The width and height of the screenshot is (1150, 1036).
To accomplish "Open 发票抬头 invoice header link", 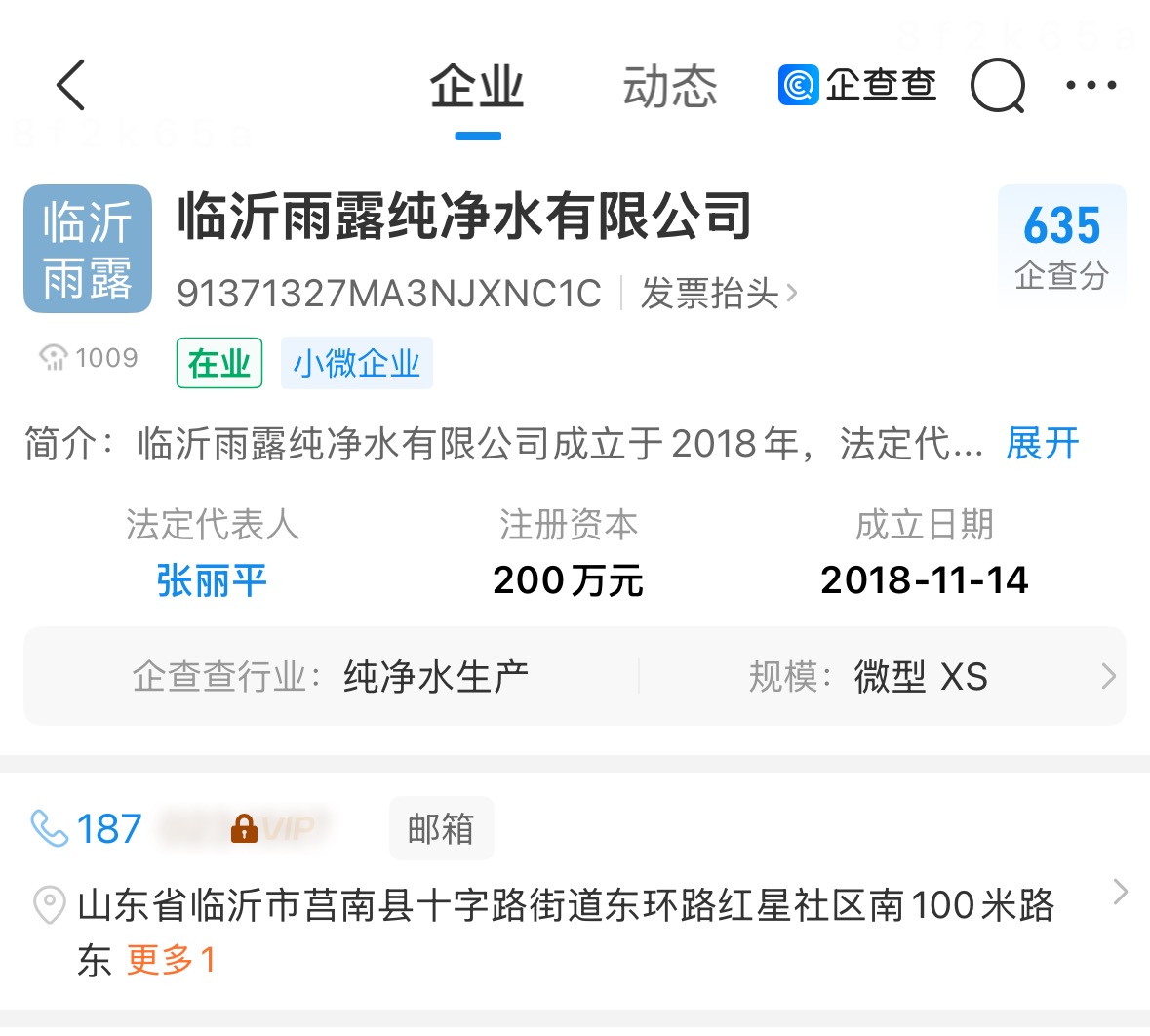I will pyautogui.click(x=719, y=294).
